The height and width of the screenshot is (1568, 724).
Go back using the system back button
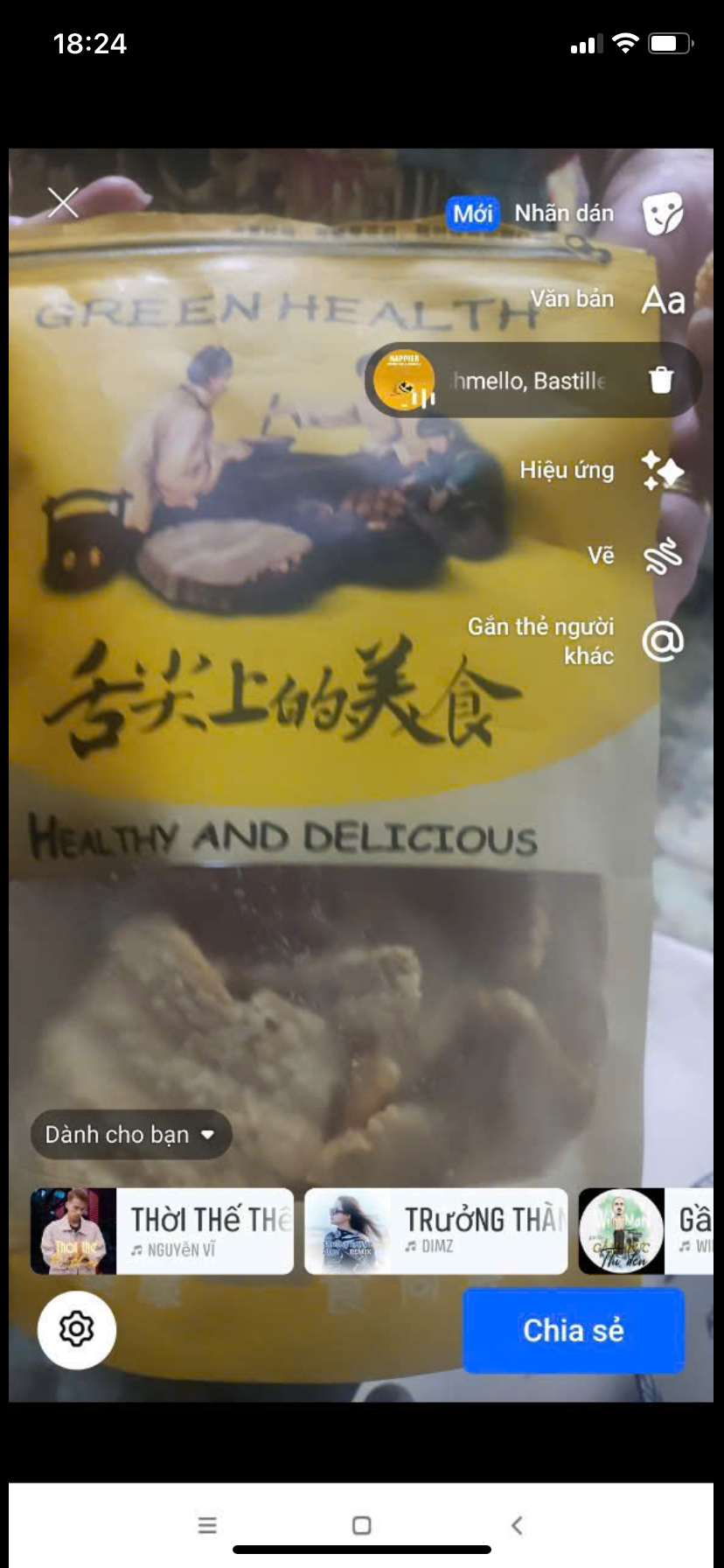click(517, 1525)
